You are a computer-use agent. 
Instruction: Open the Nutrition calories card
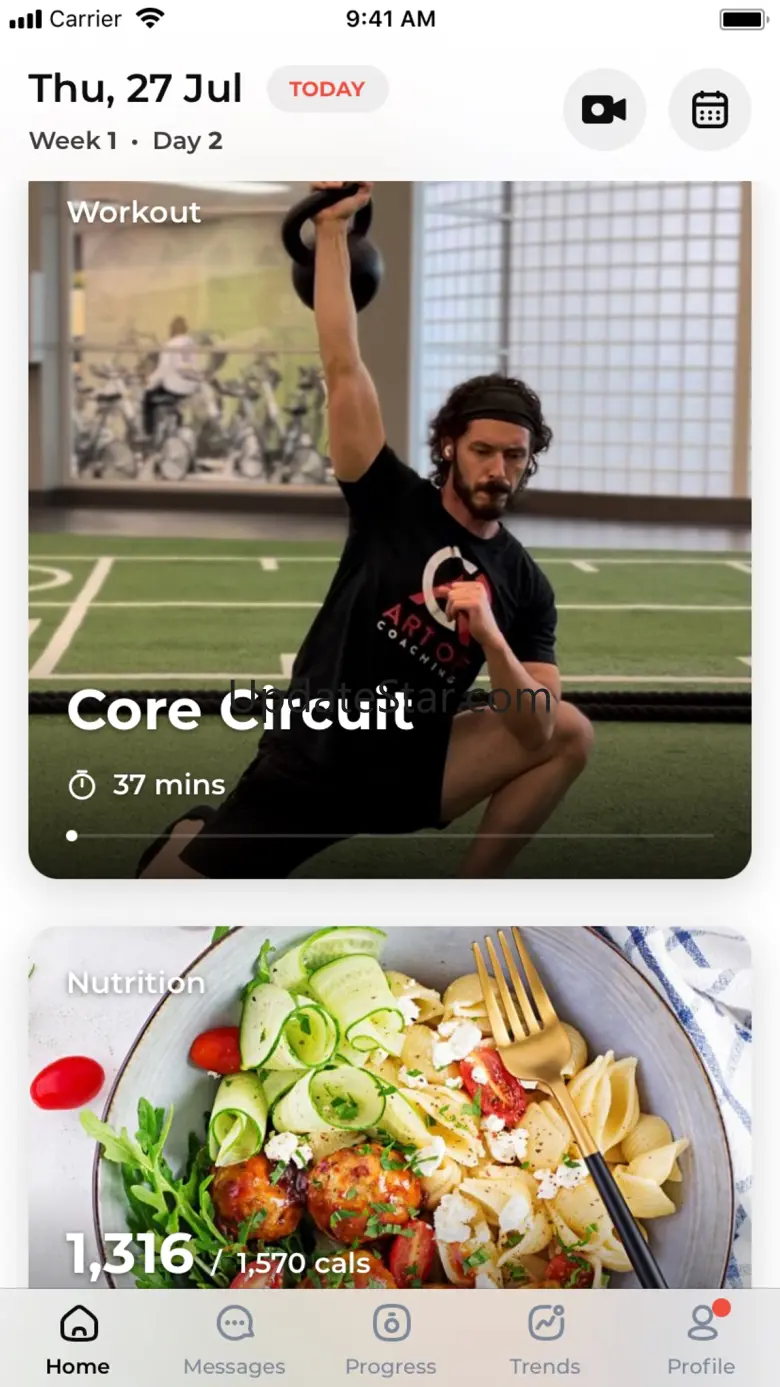click(389, 1106)
